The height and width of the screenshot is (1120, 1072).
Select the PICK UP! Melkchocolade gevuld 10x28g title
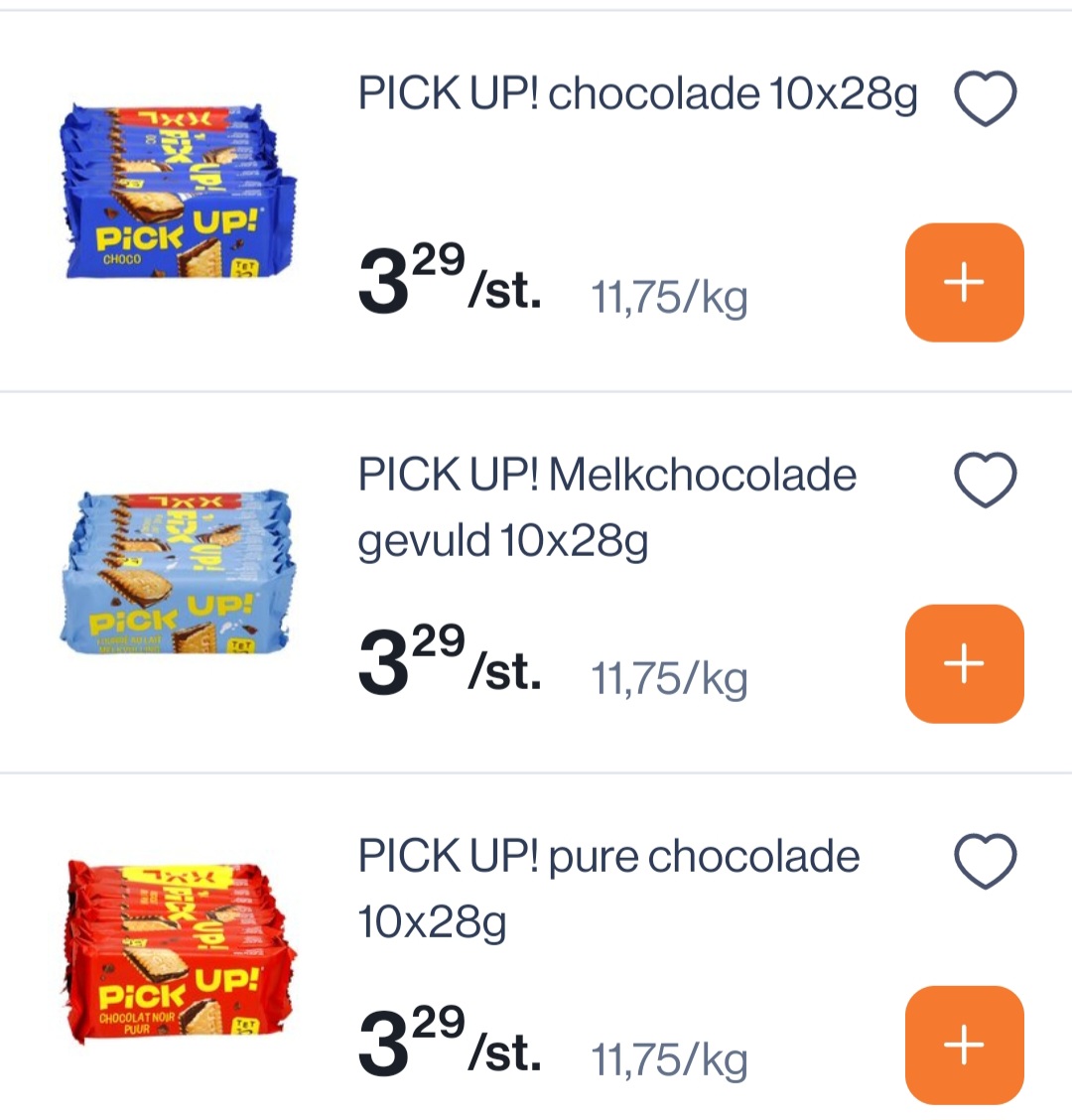pyautogui.click(x=607, y=506)
